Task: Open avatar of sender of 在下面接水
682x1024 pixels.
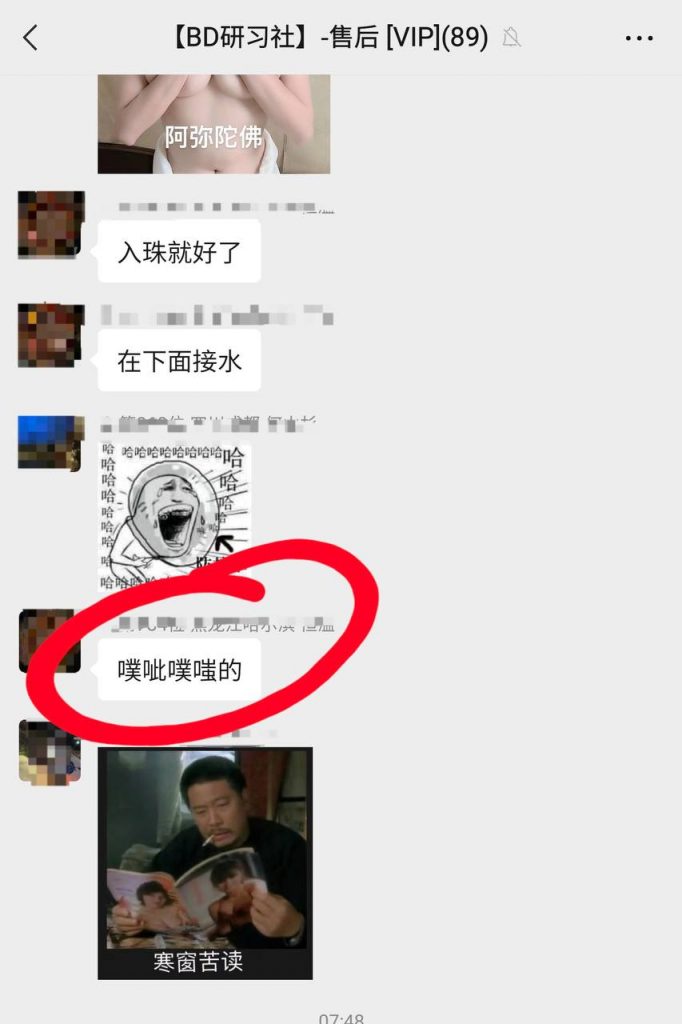Action: point(51,335)
